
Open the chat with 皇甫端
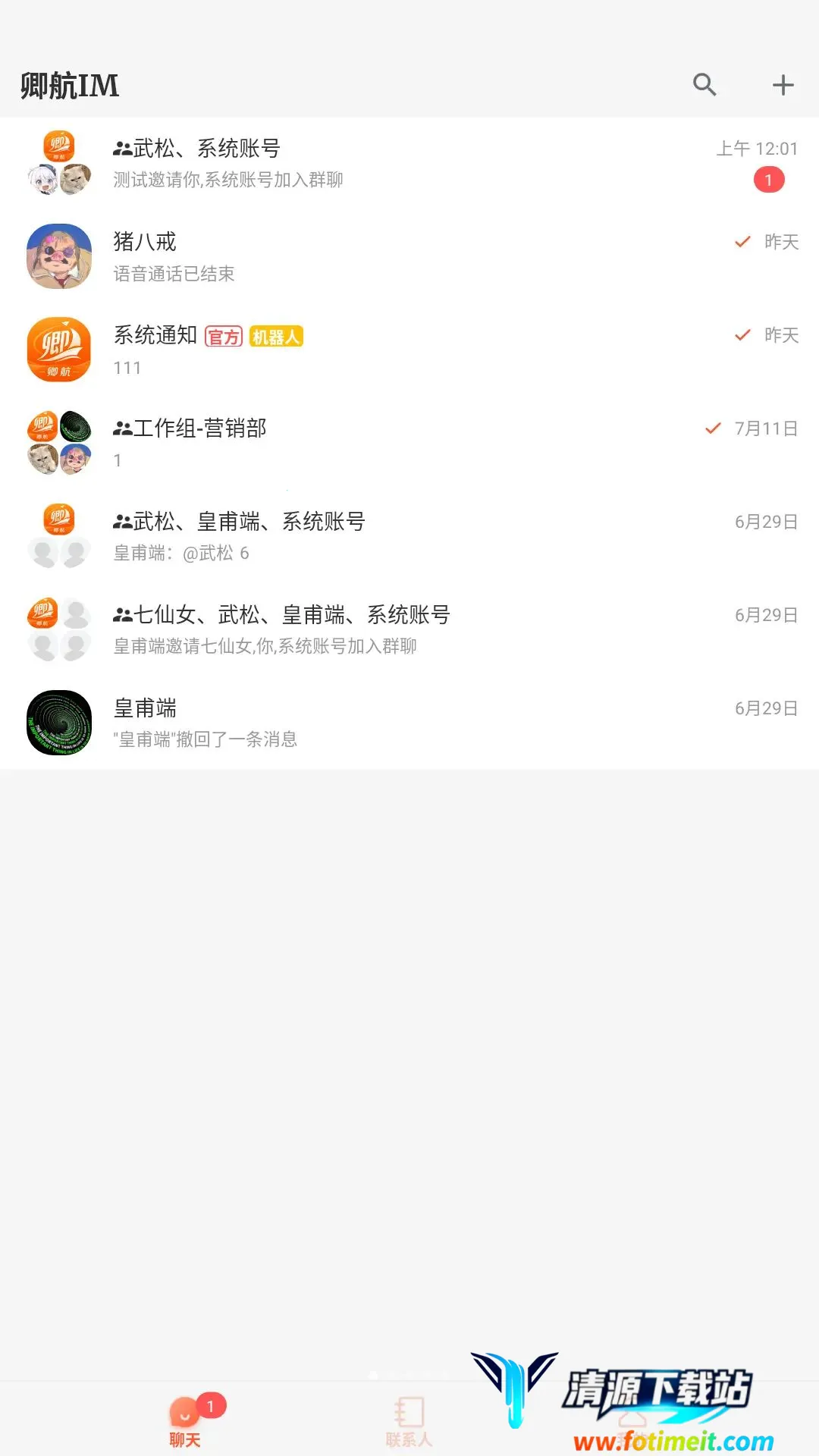point(409,723)
